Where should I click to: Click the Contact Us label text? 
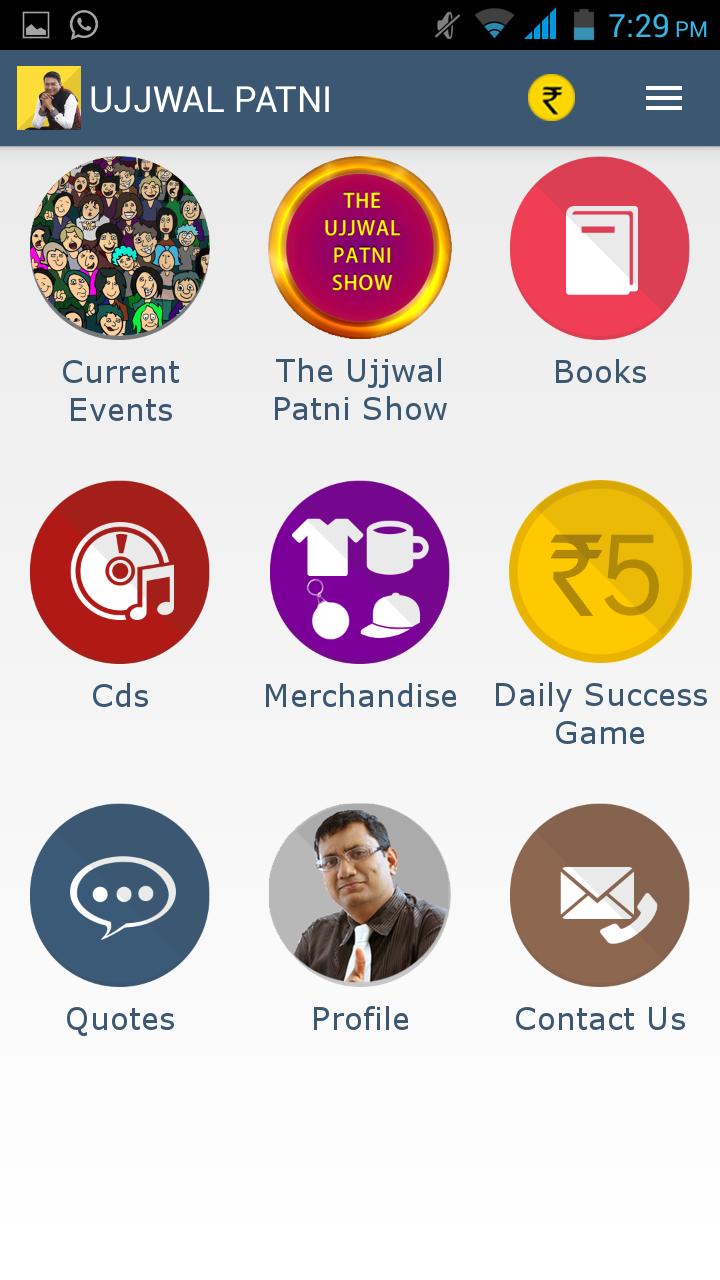click(x=599, y=1019)
